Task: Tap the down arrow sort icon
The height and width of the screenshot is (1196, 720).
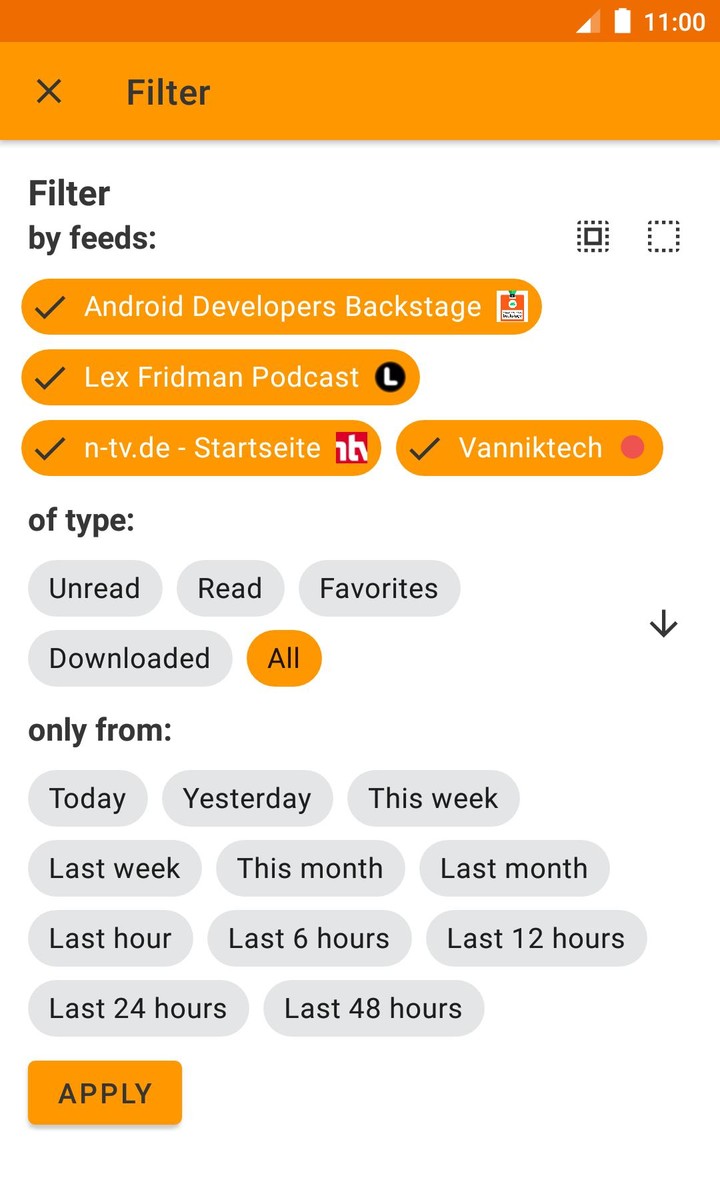Action: (x=663, y=624)
